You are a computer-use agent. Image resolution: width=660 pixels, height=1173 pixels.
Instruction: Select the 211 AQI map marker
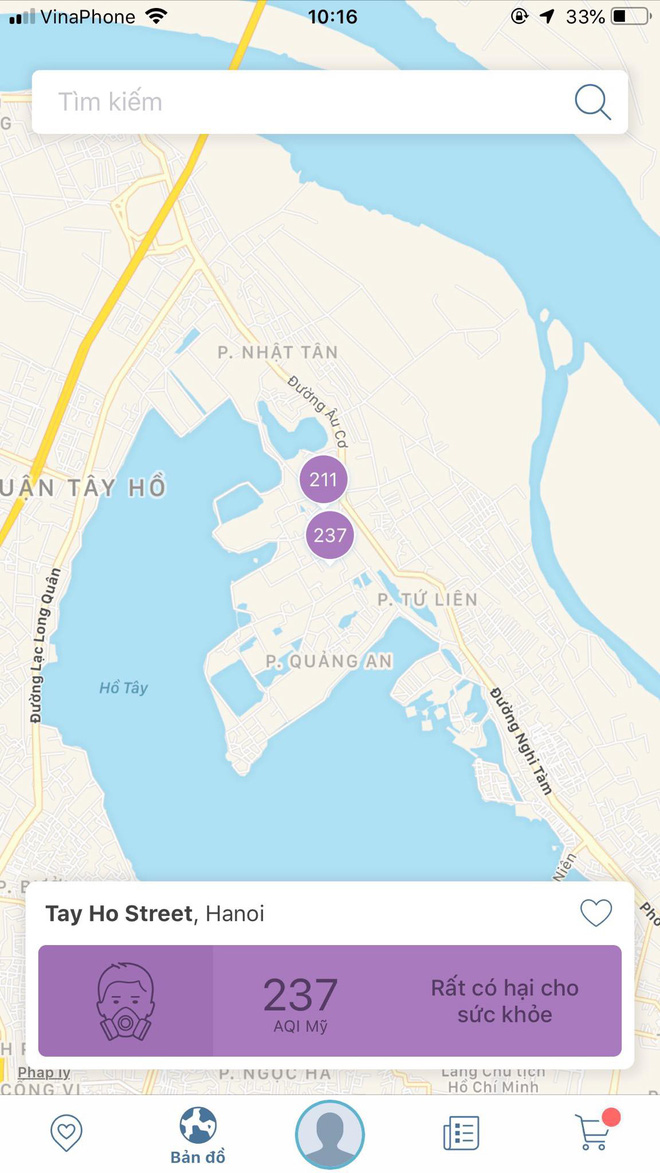point(323,480)
